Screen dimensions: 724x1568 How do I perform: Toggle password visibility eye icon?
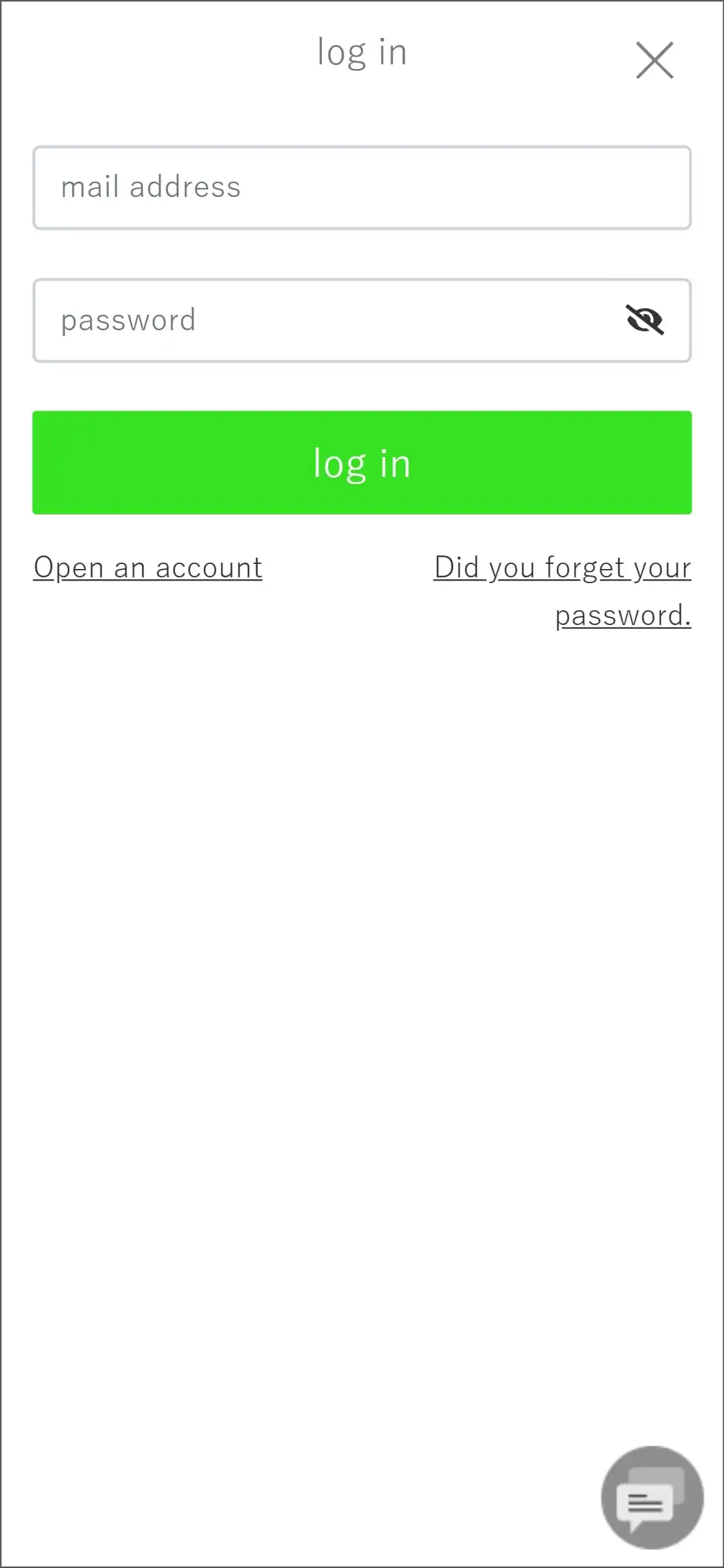pyautogui.click(x=644, y=320)
